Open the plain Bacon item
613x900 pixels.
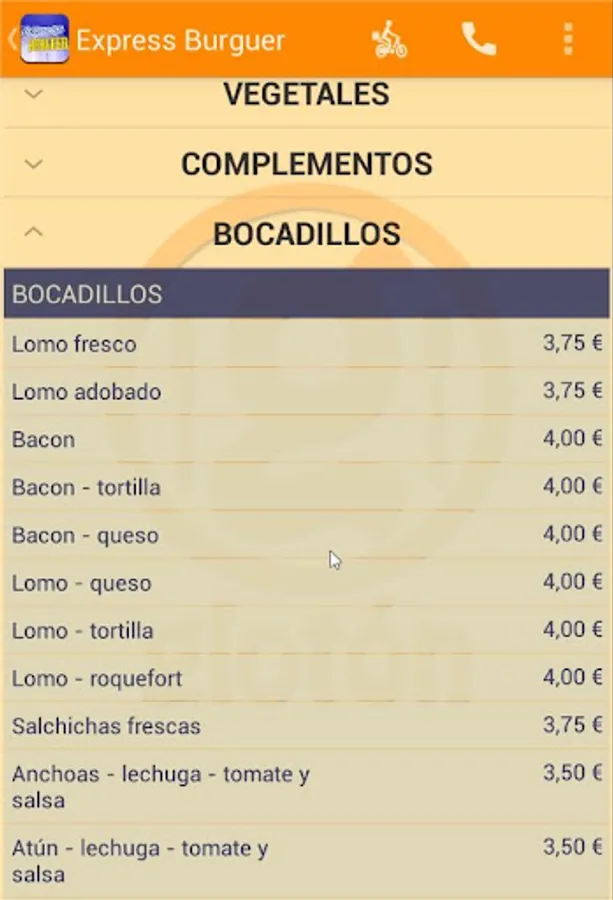tap(306, 440)
